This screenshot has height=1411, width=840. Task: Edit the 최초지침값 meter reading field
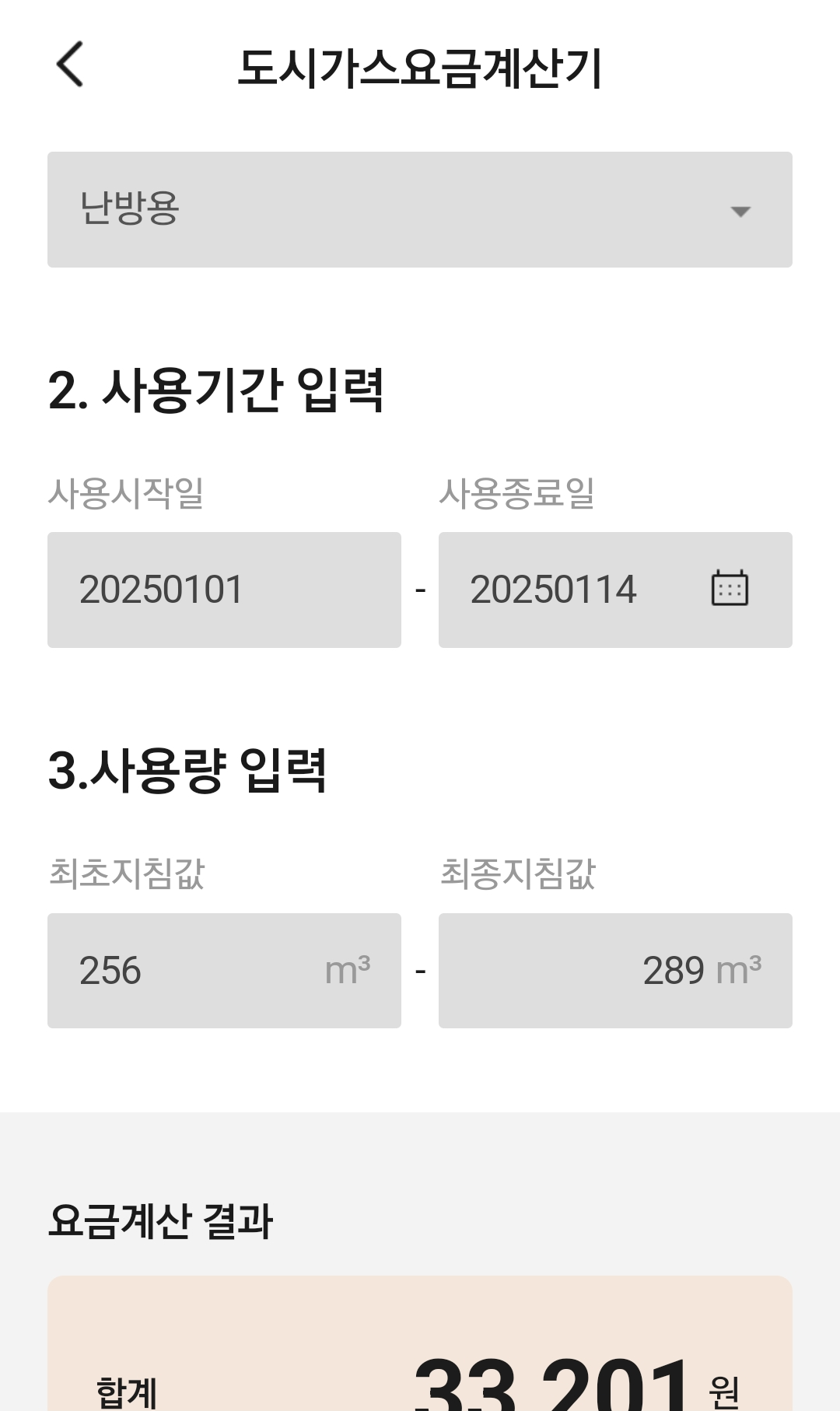pos(194,971)
